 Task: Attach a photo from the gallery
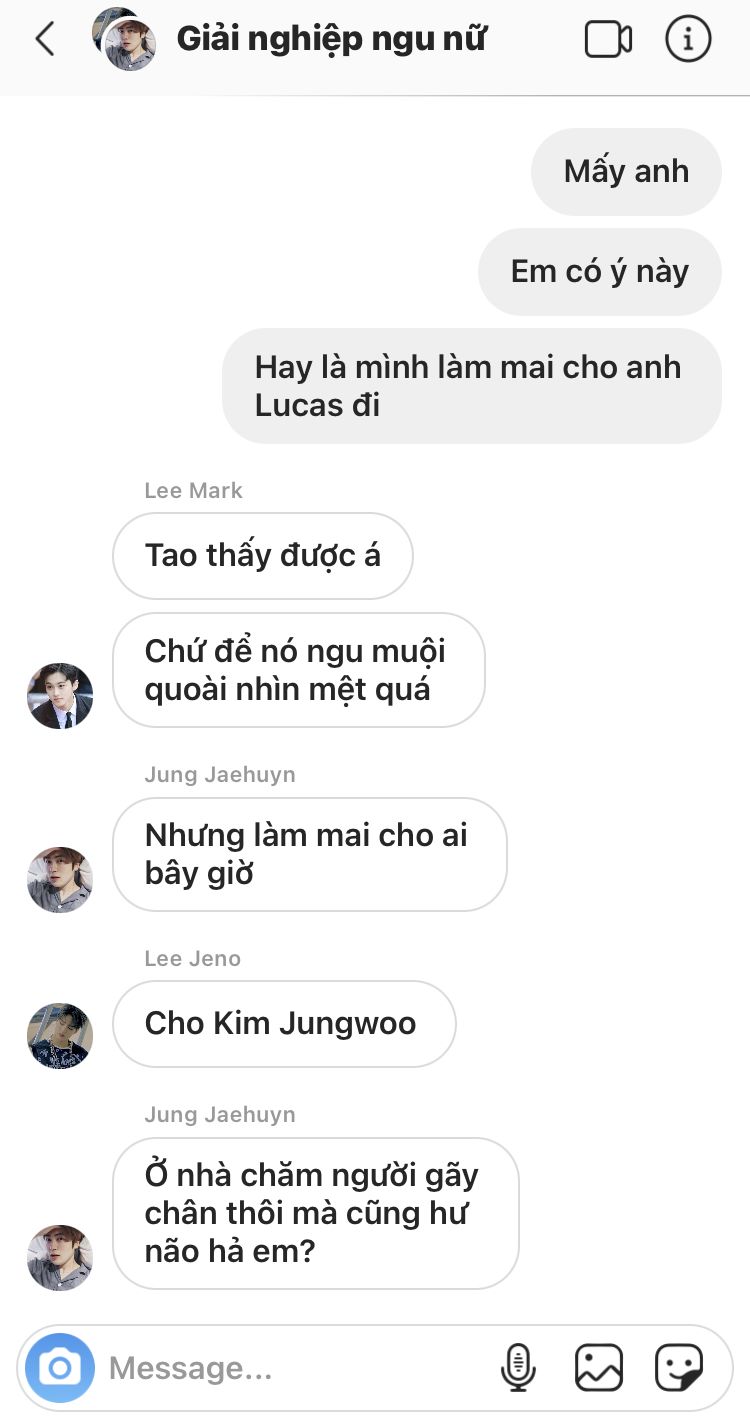click(x=599, y=1367)
